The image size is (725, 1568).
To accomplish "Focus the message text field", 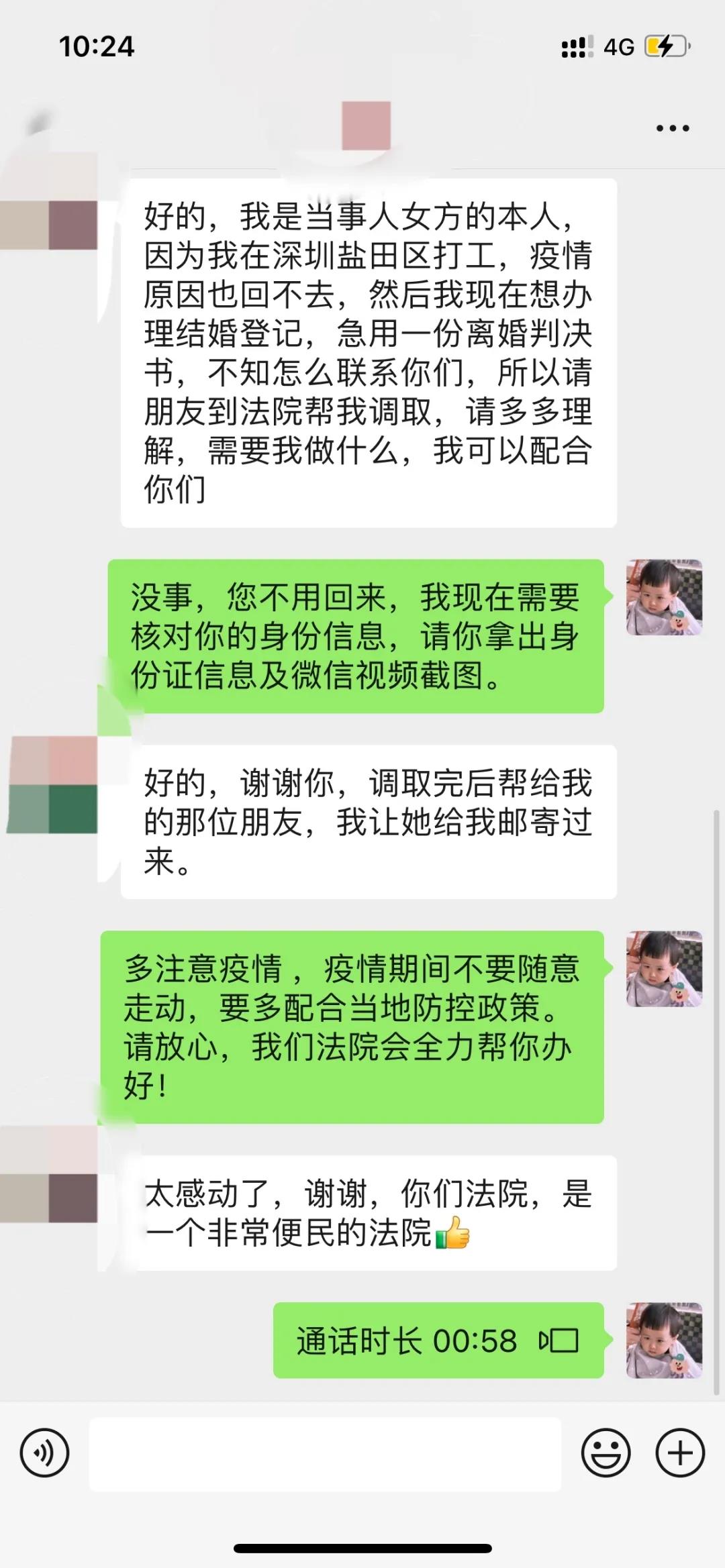I will pos(325,1455).
